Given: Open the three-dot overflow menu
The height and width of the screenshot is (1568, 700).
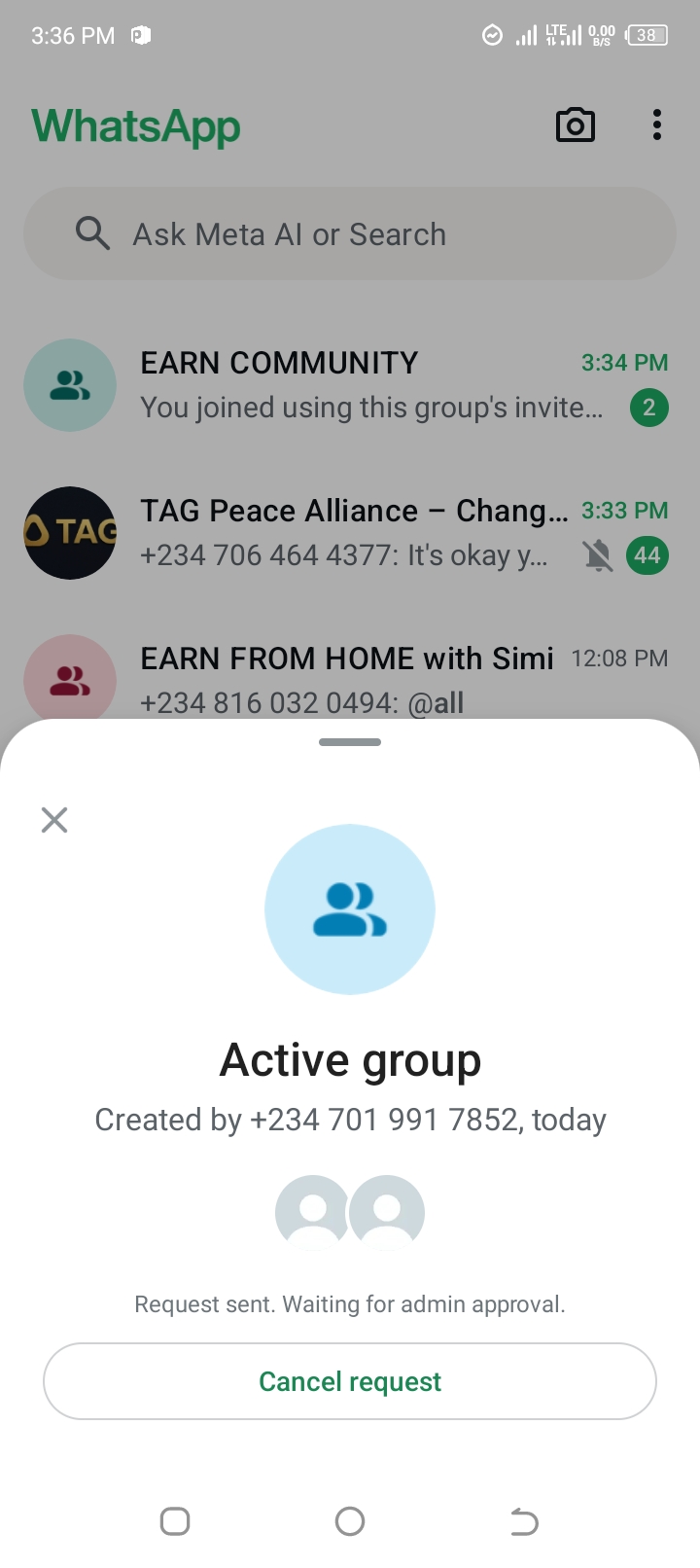Looking at the screenshot, I should pyautogui.click(x=657, y=125).
